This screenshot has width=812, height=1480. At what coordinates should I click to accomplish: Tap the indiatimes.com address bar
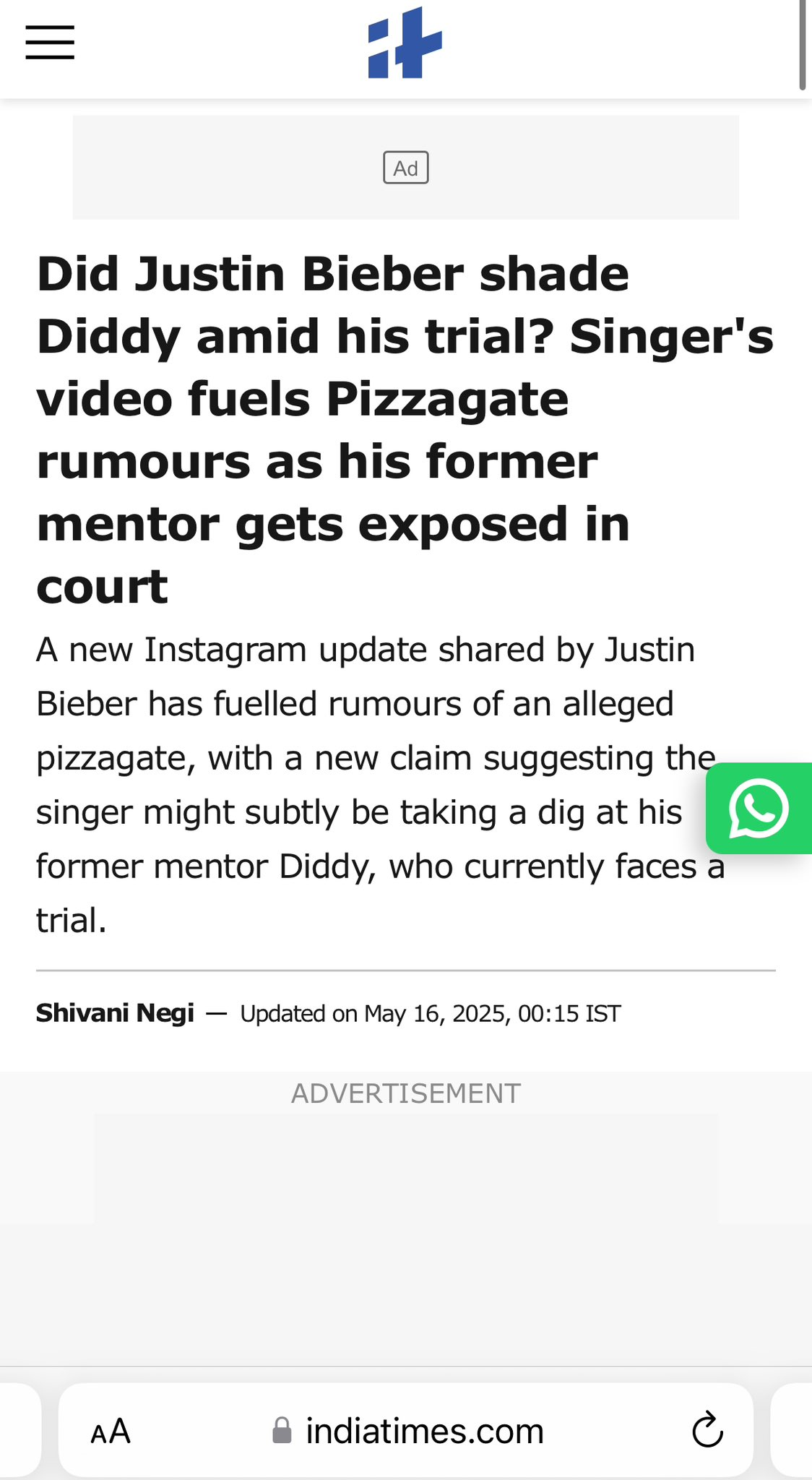click(406, 1430)
